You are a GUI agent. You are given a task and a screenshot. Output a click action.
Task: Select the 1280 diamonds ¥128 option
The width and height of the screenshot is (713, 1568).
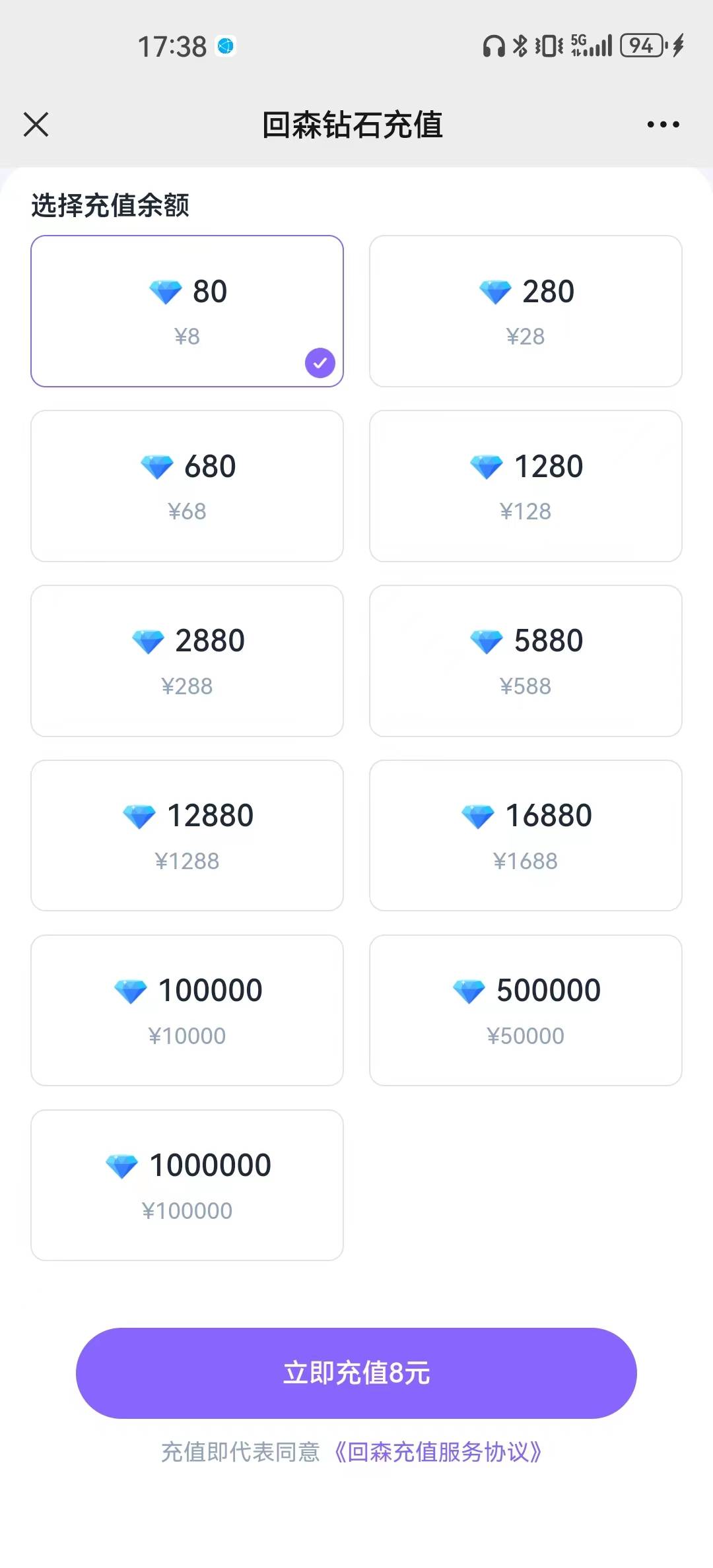click(x=526, y=486)
